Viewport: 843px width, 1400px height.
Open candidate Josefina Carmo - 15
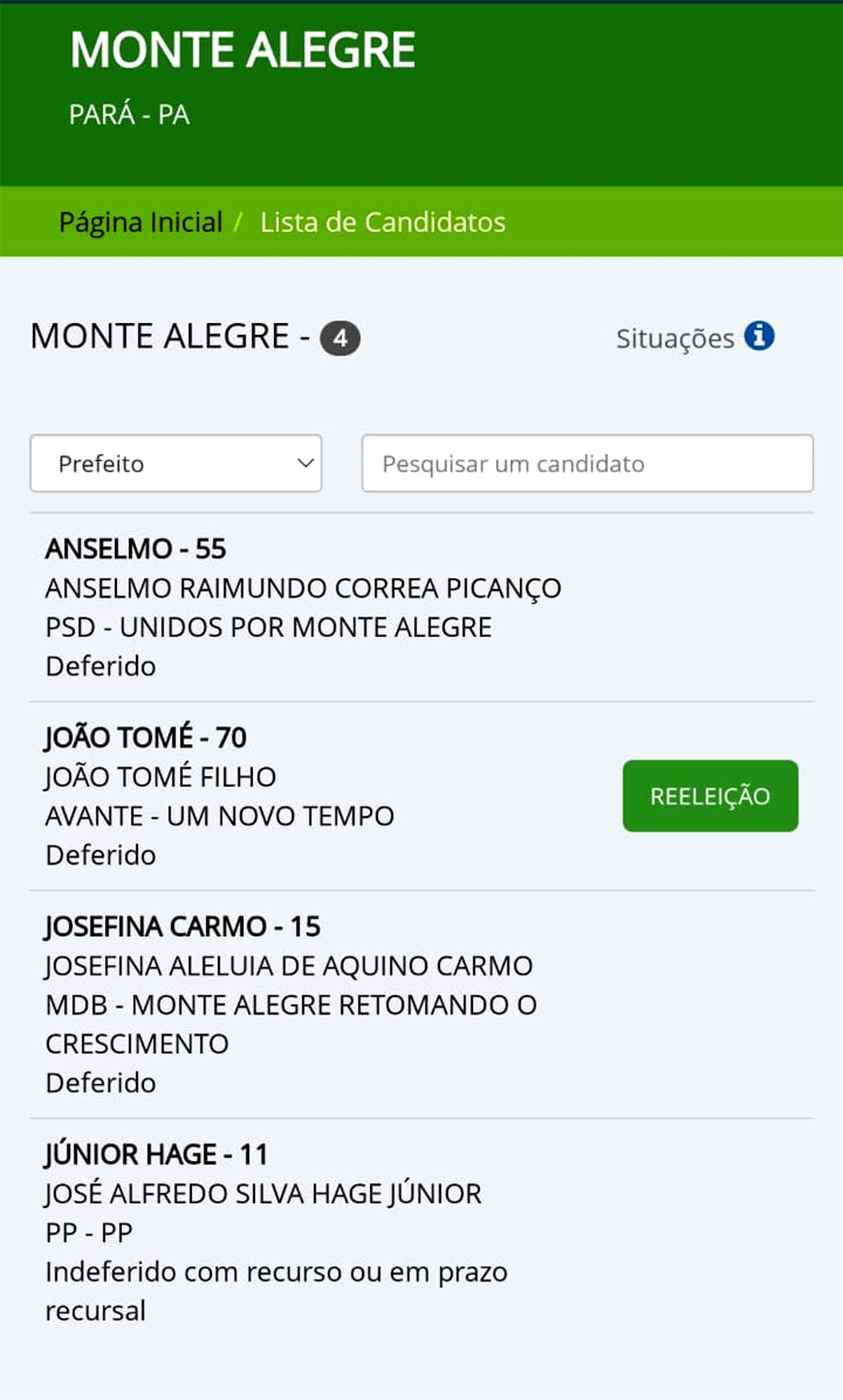click(x=421, y=1004)
